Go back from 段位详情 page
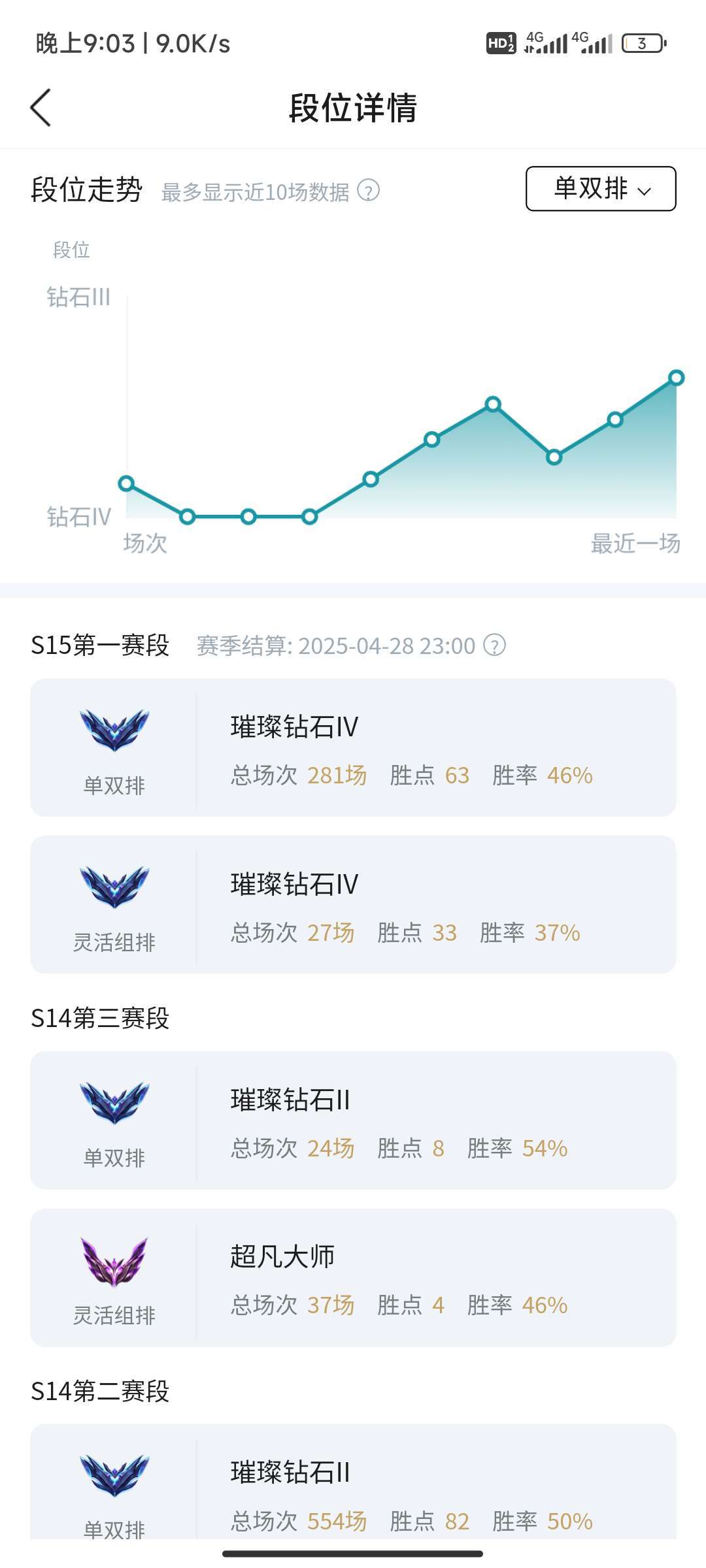This screenshot has height=1568, width=706. click(x=41, y=108)
